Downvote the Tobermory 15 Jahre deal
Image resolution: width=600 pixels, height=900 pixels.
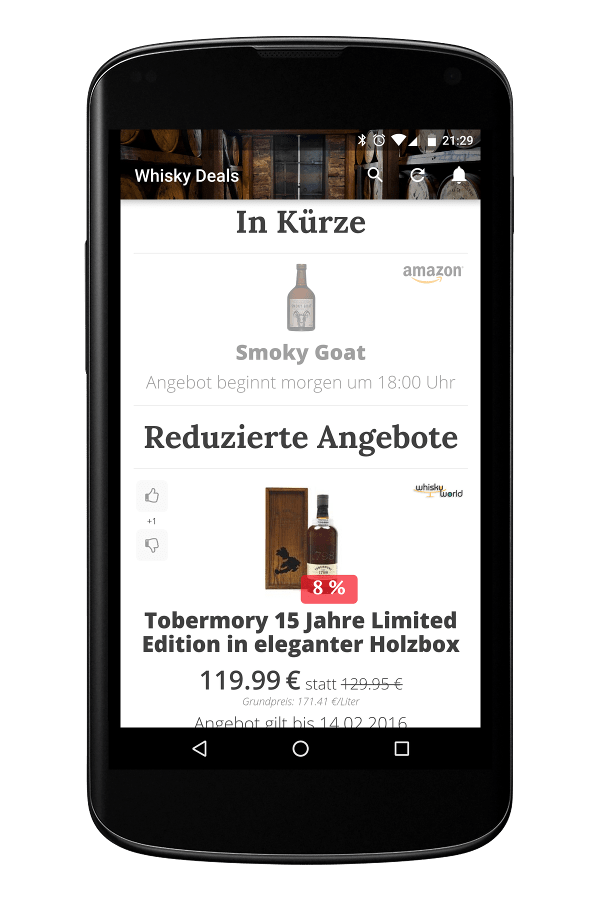point(152,545)
